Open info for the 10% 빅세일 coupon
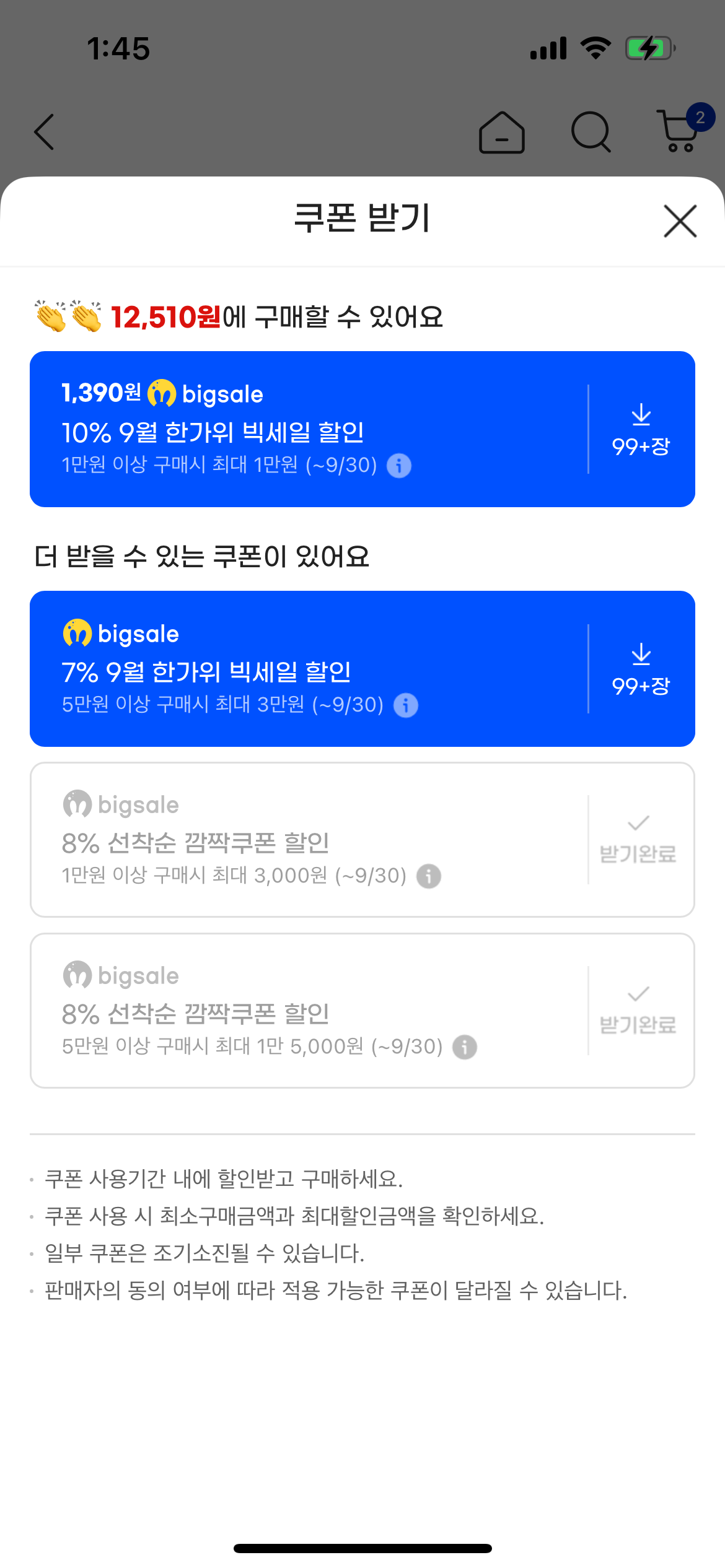The width and height of the screenshot is (725, 1568). pos(399,465)
